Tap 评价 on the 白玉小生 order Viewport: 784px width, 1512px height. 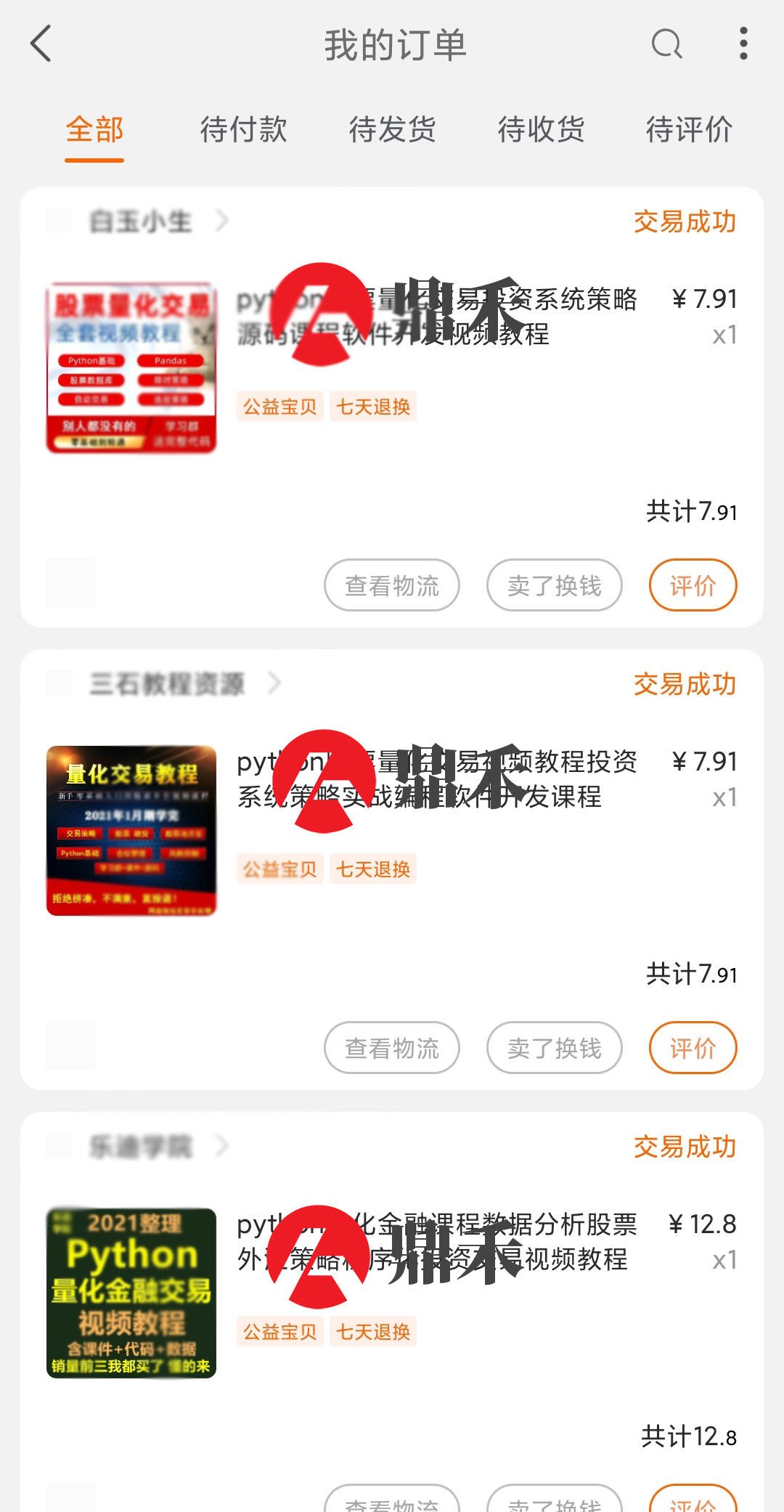[693, 585]
